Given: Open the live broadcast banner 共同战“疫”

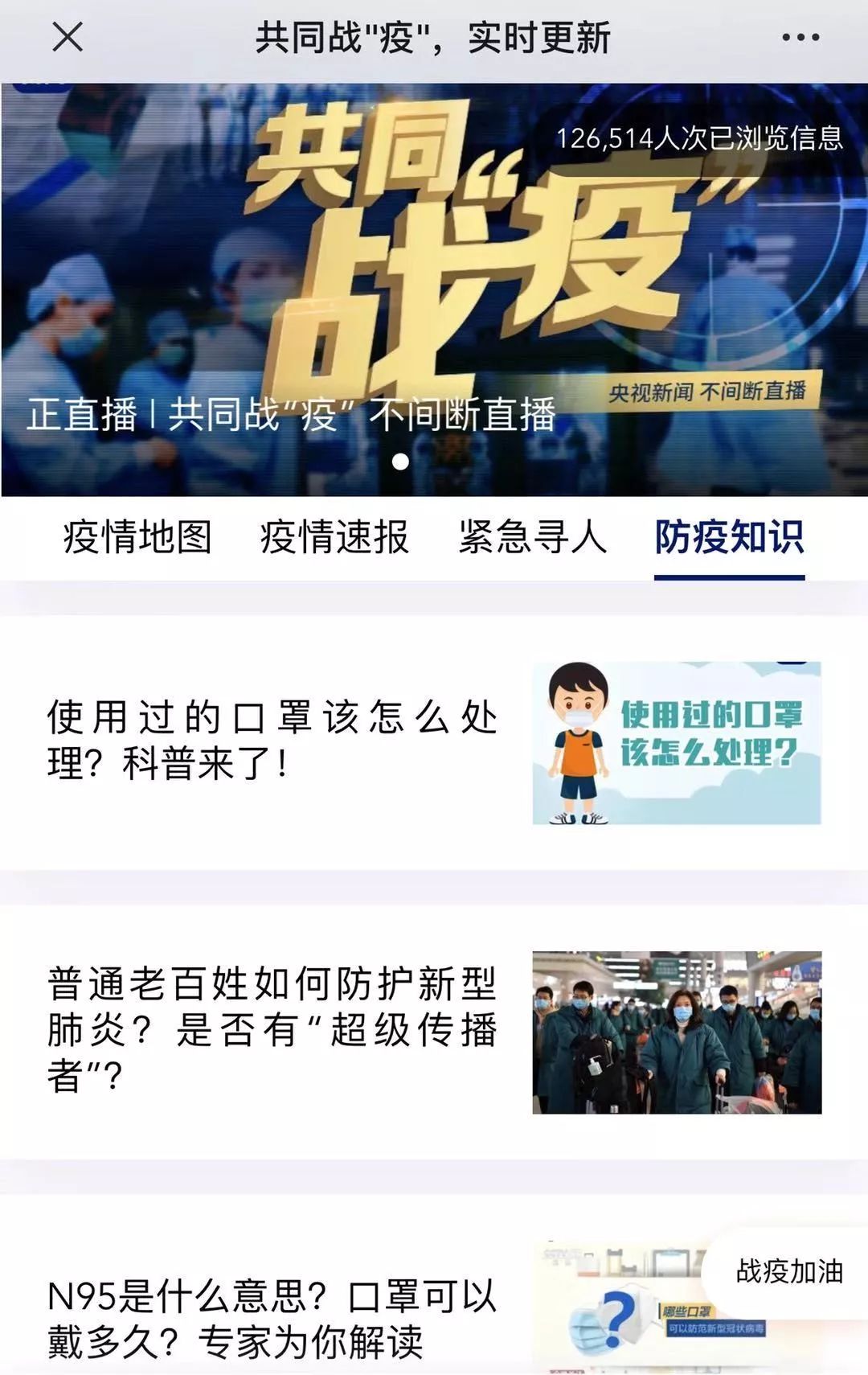Looking at the screenshot, I should (434, 289).
